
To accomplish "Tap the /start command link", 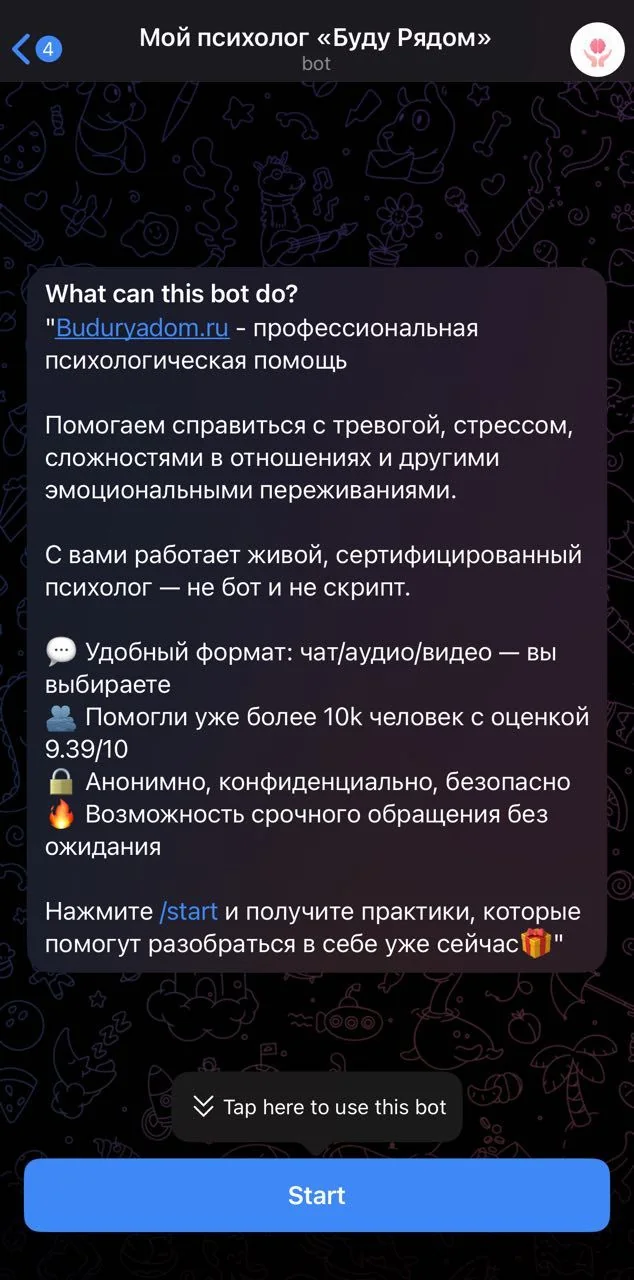I will [x=188, y=912].
